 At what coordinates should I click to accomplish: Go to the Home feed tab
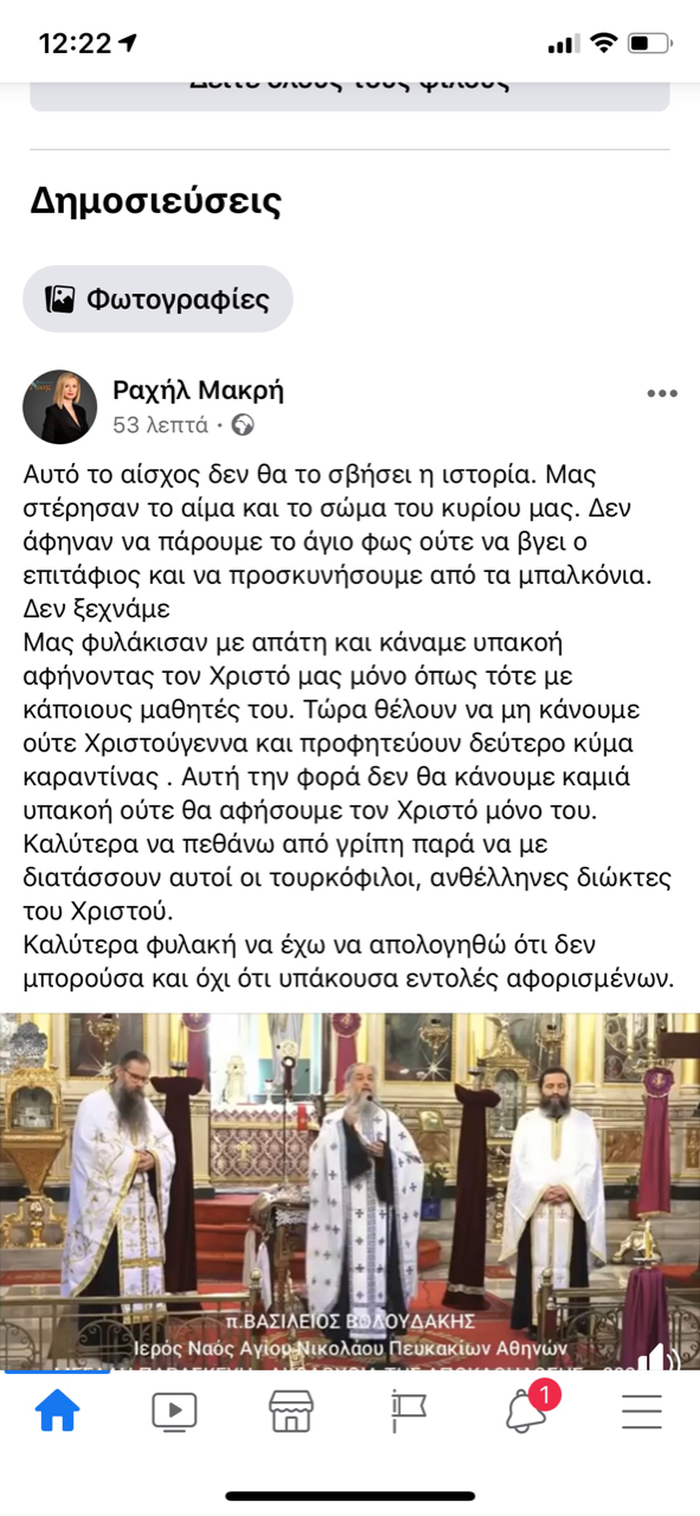(x=58, y=1411)
